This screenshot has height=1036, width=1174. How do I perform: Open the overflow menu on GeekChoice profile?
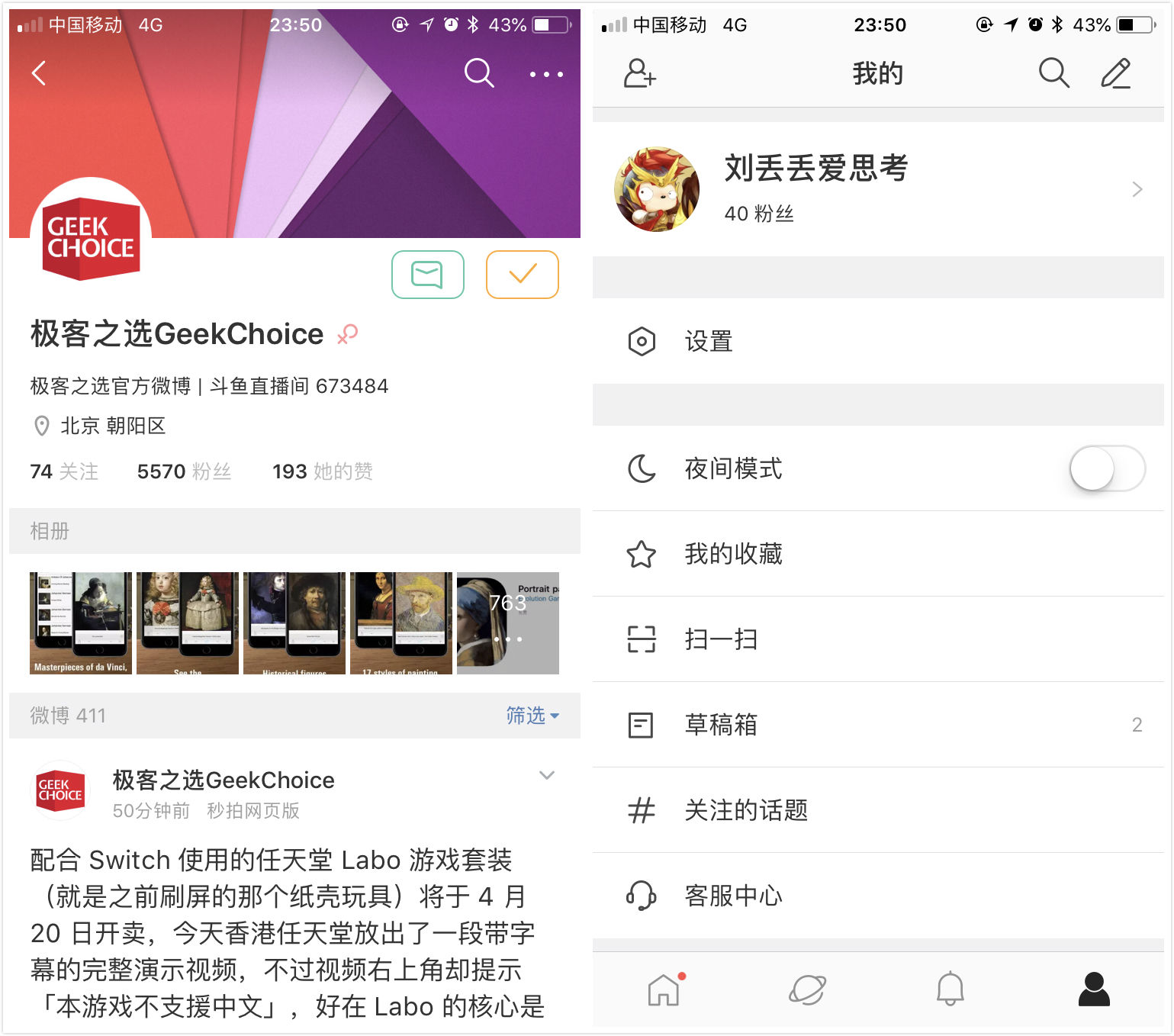point(546,74)
